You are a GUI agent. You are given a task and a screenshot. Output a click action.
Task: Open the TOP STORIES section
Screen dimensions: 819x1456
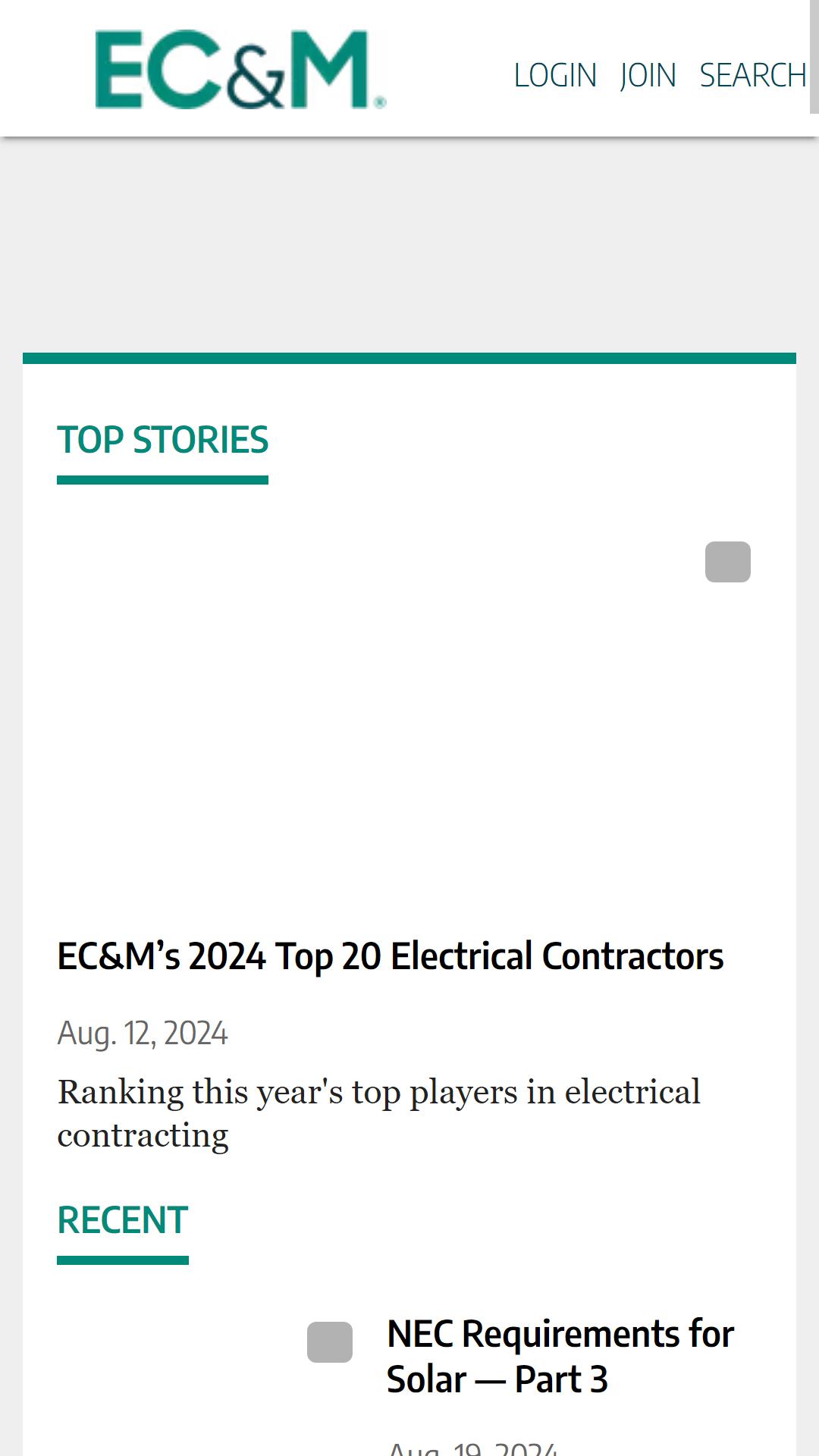coord(162,440)
